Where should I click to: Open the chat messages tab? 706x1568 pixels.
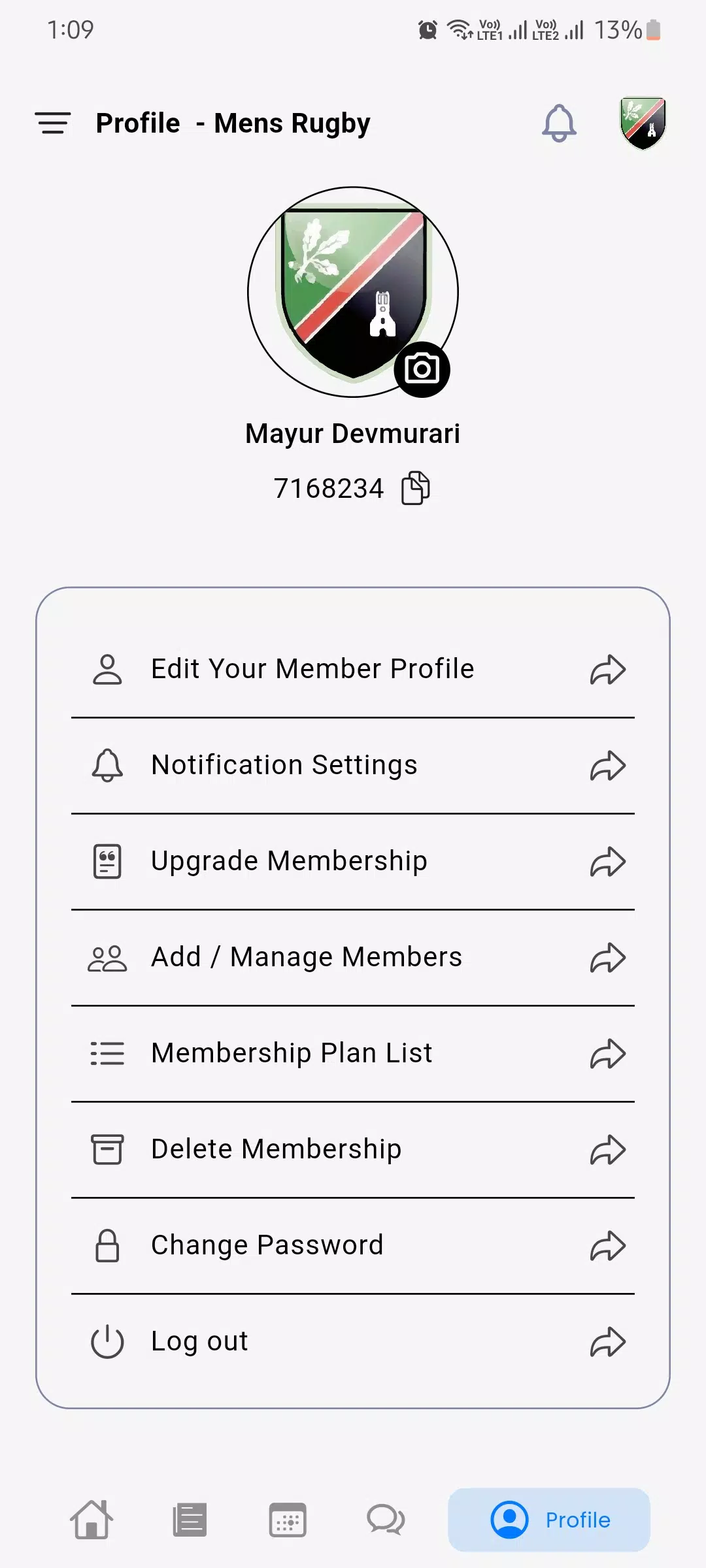[386, 1520]
